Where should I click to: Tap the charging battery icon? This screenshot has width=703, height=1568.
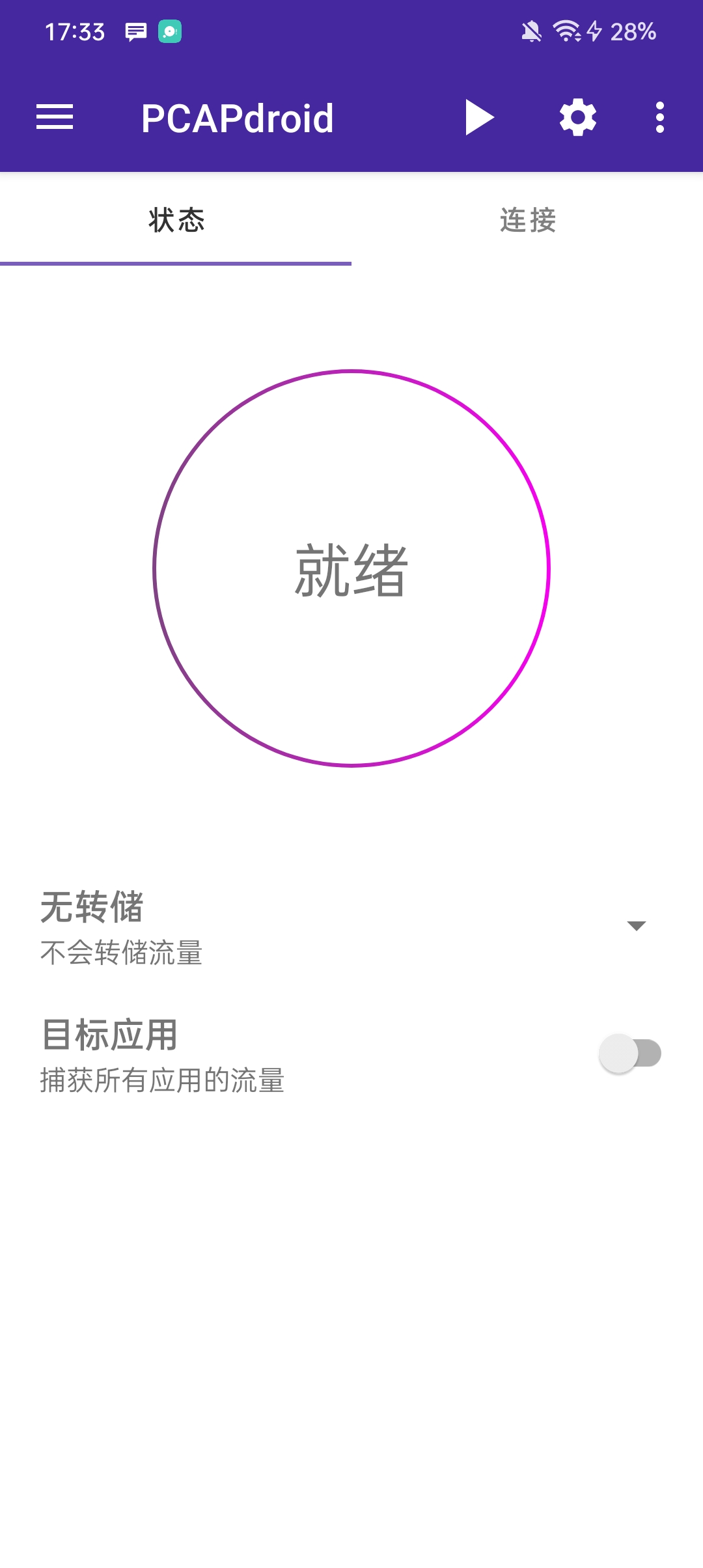point(596,31)
